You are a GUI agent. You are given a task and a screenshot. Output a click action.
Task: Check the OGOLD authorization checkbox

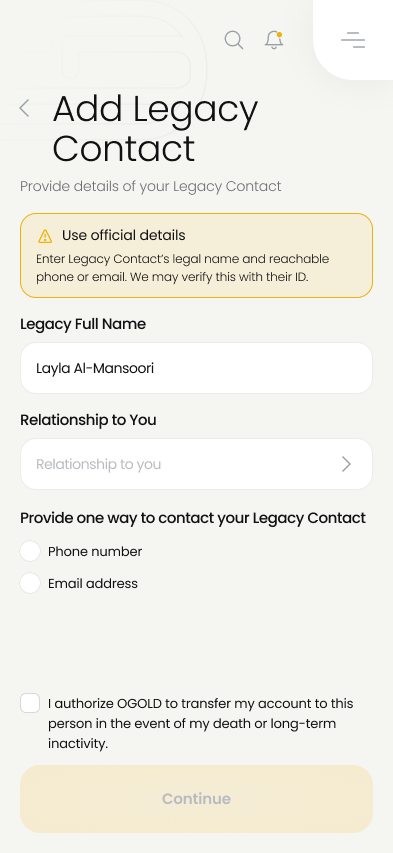click(30, 703)
